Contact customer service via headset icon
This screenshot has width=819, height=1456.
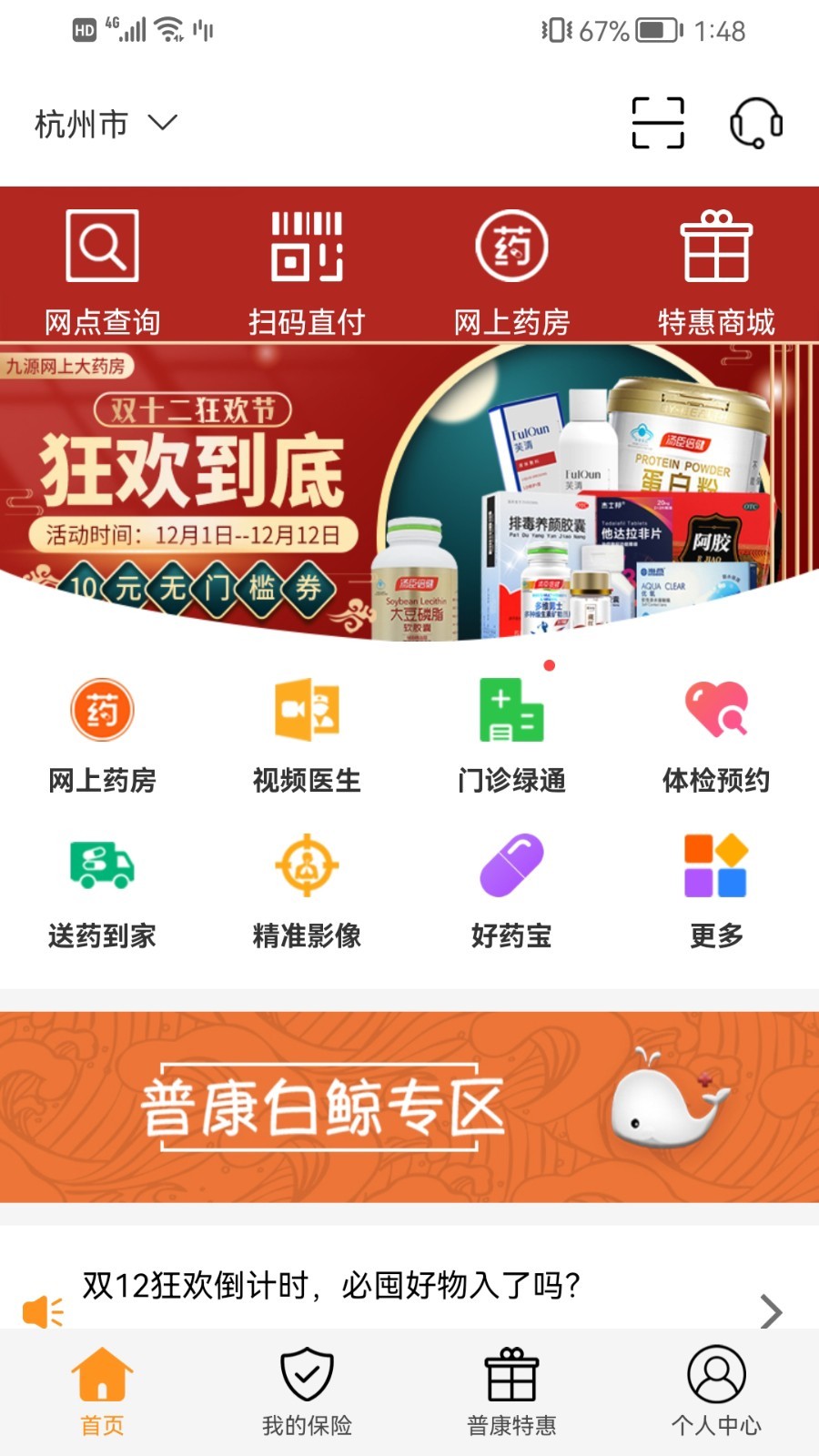pyautogui.click(x=756, y=123)
